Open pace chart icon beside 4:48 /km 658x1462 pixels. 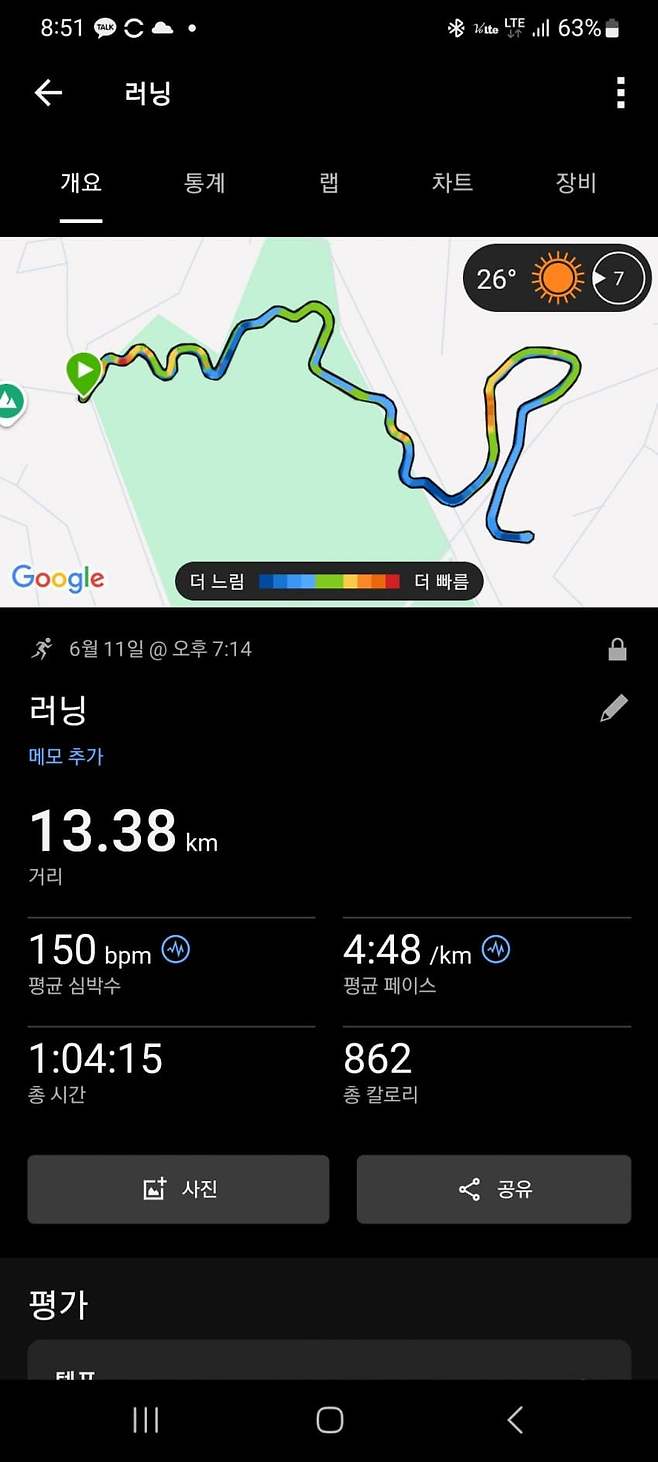coord(496,949)
